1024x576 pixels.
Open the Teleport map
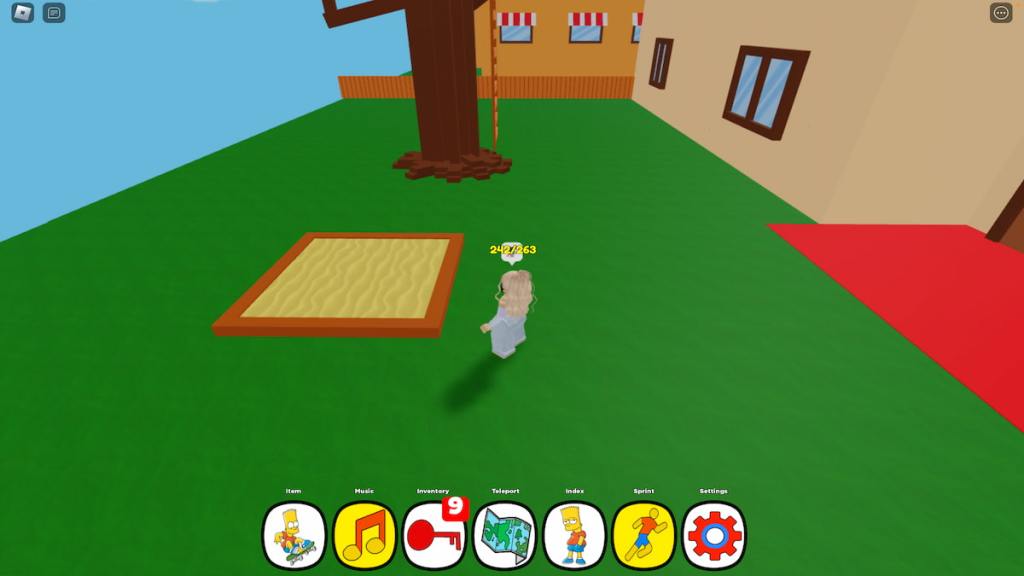coord(504,536)
